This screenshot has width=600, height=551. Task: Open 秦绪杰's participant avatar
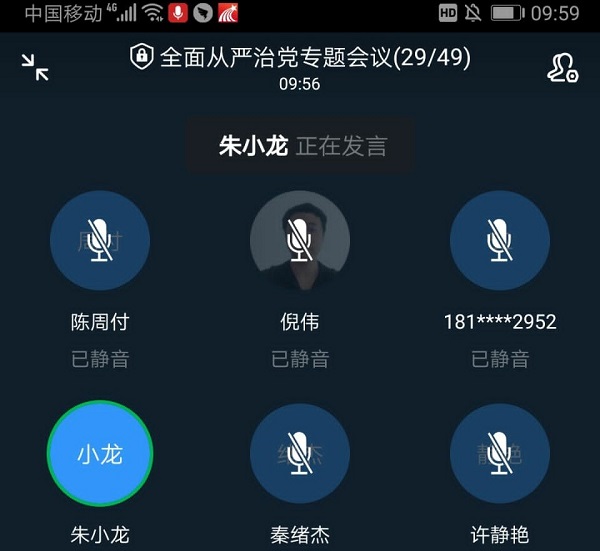(300, 454)
